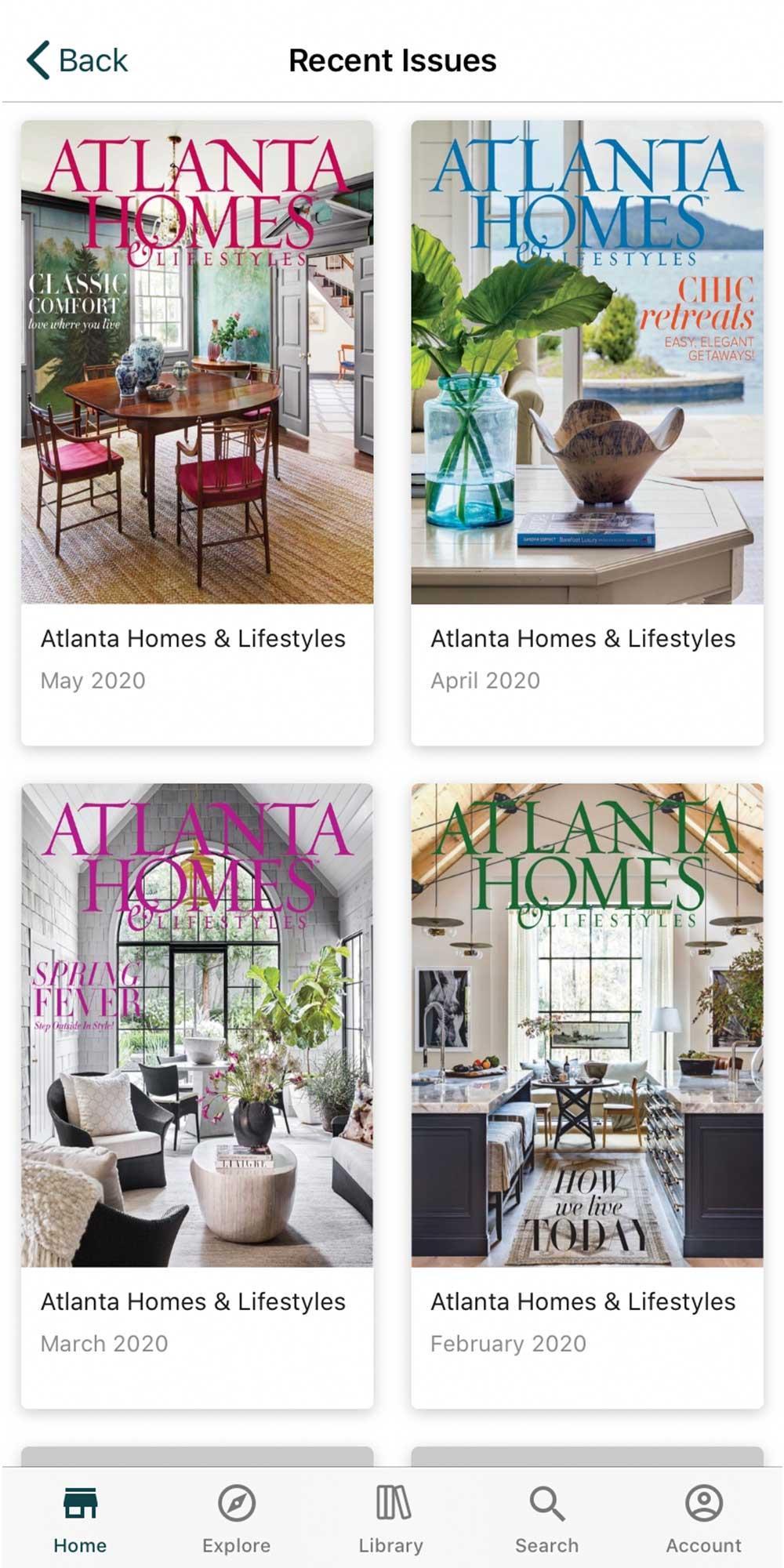This screenshot has height=1568, width=784.
Task: Switch to the Search tab
Action: [546, 1519]
